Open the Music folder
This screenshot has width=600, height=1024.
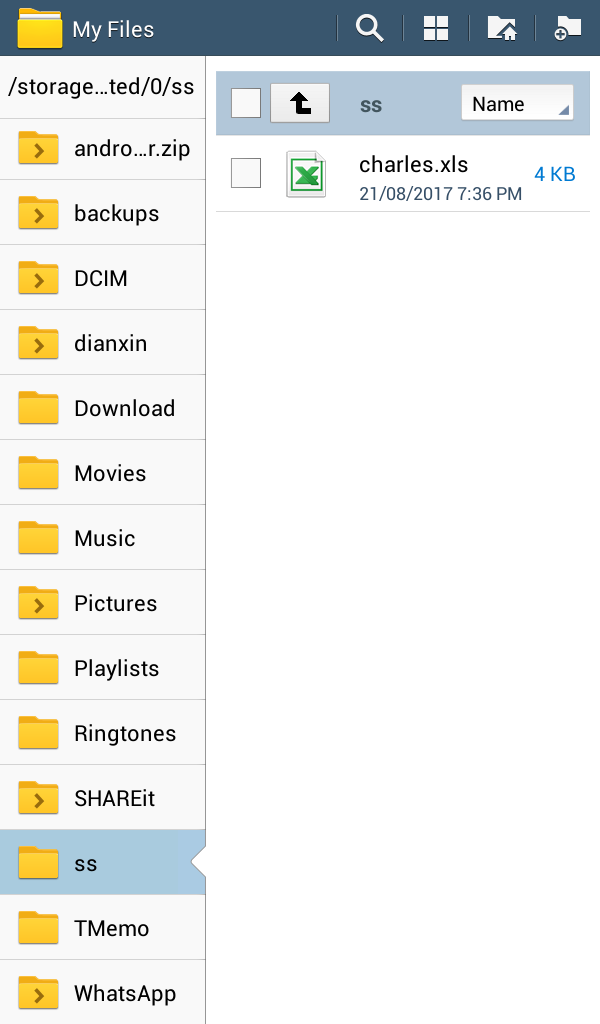(102, 538)
